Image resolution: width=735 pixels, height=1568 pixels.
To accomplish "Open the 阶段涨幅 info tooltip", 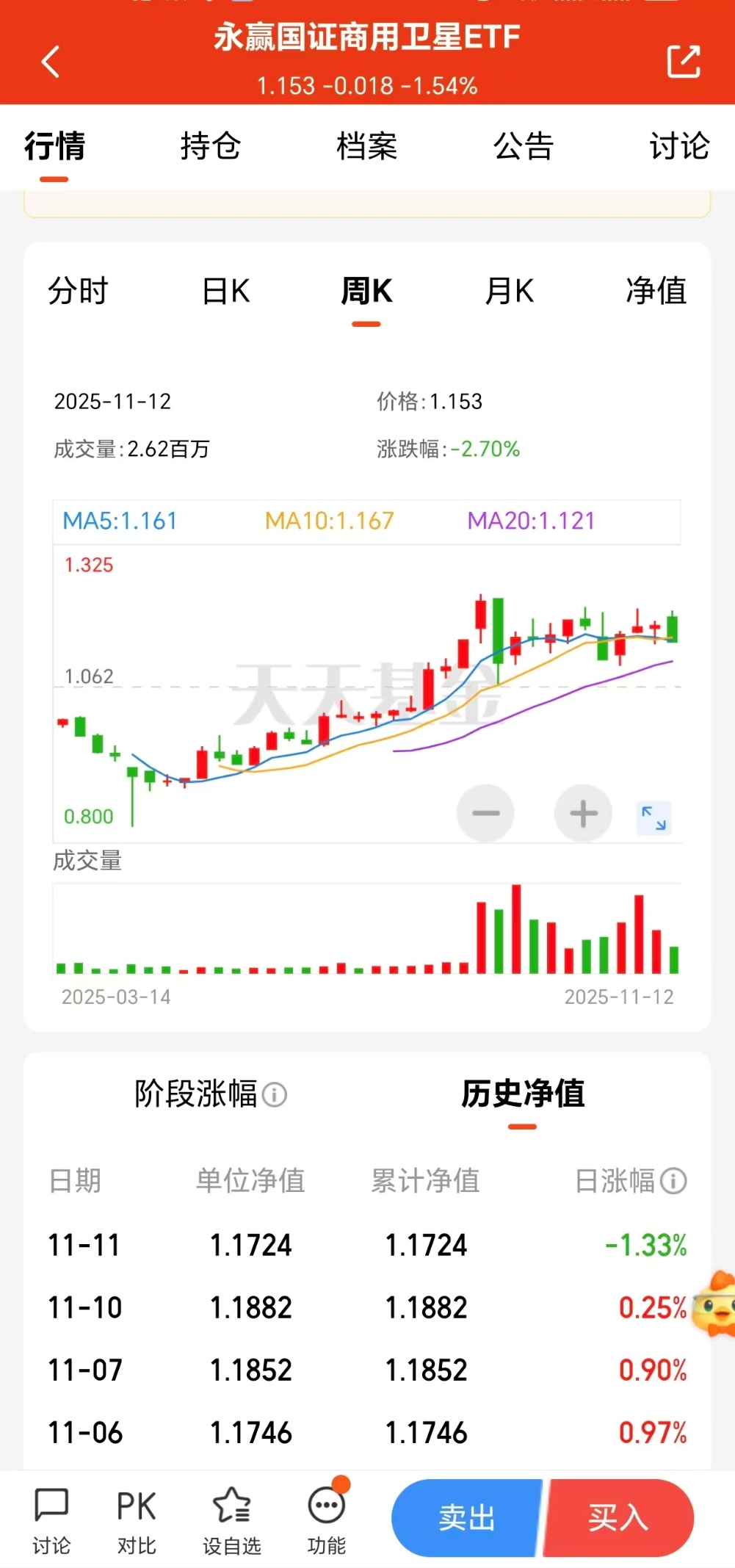I will (275, 1095).
